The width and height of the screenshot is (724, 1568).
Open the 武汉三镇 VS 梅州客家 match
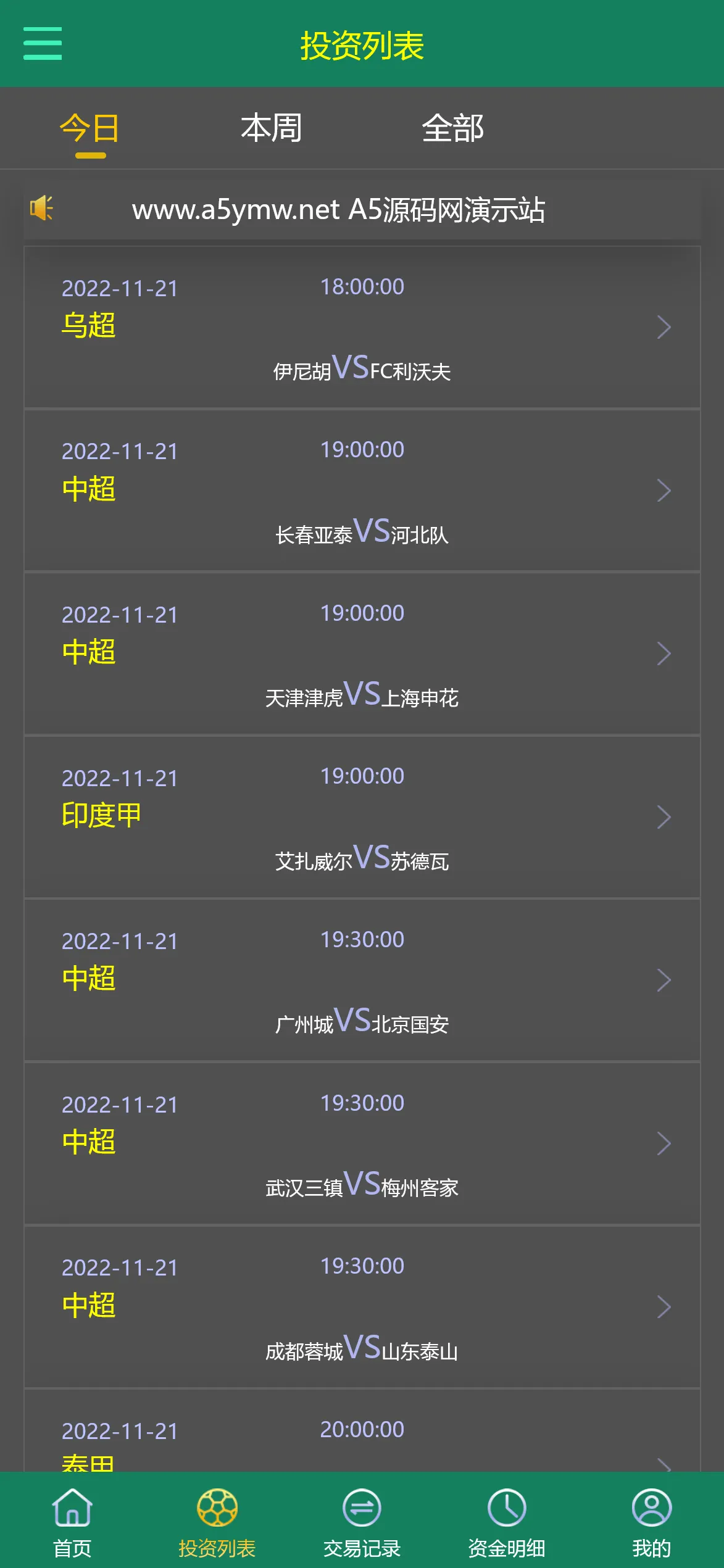tap(362, 1143)
